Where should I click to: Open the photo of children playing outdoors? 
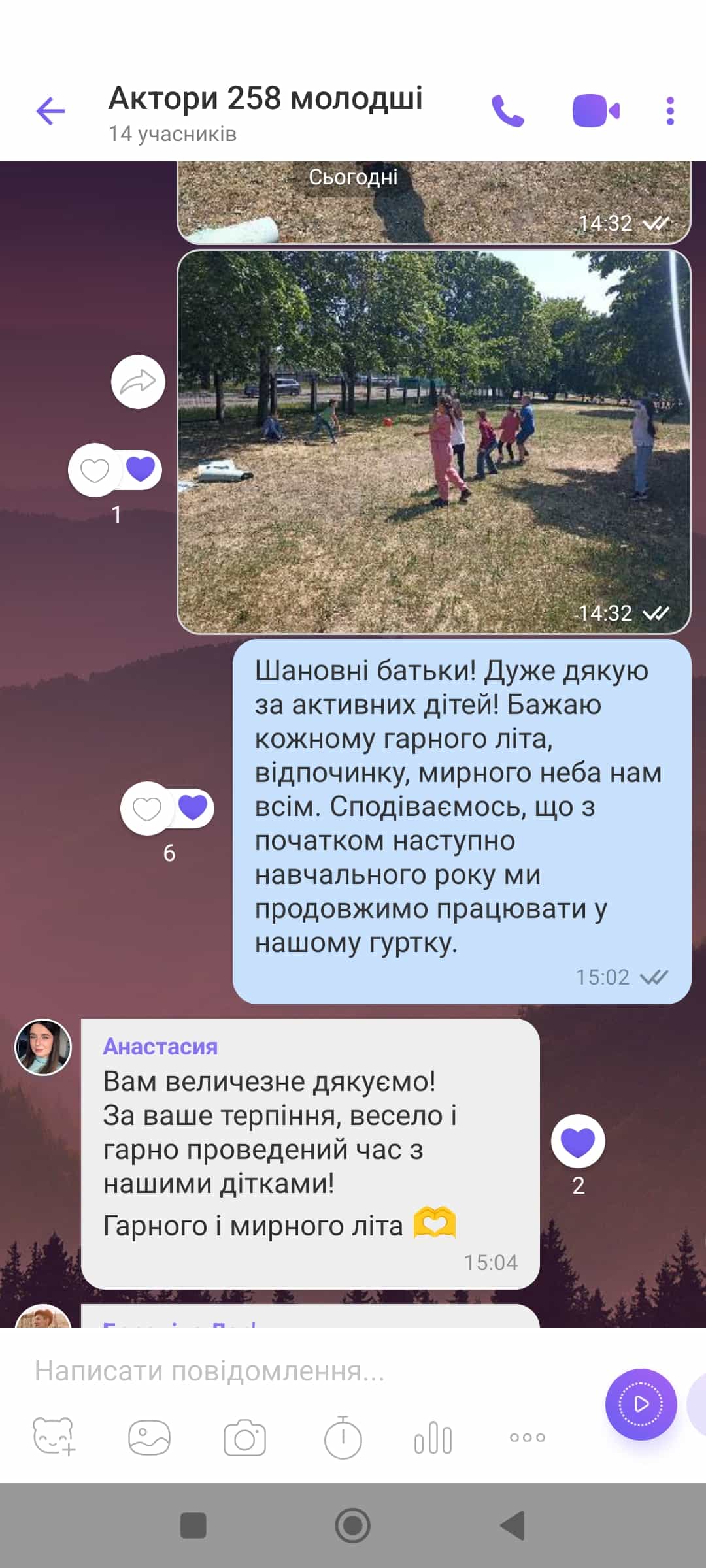pyautogui.click(x=433, y=442)
